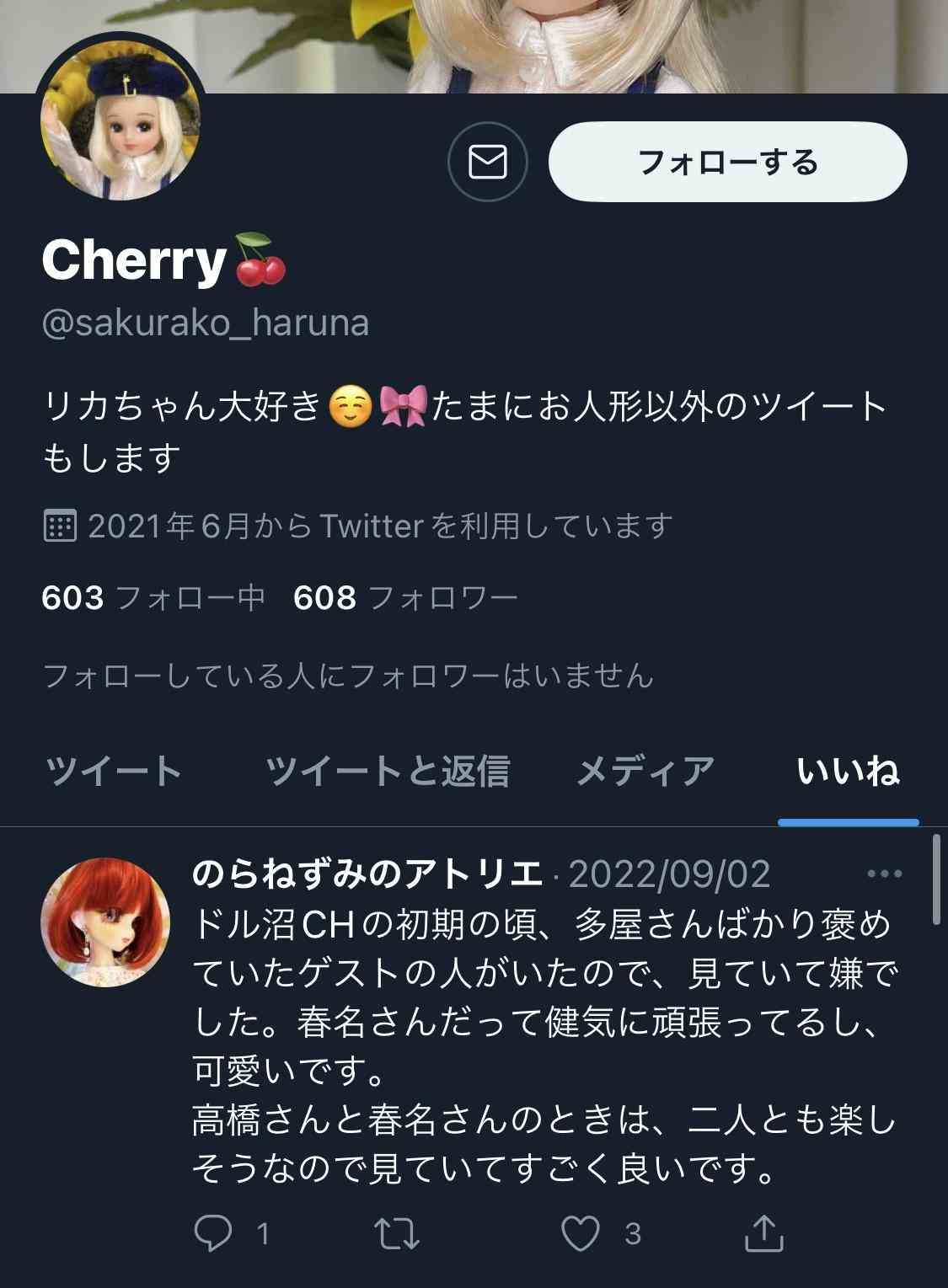View the 603 フォロー中 following list
The image size is (948, 1288).
153,598
